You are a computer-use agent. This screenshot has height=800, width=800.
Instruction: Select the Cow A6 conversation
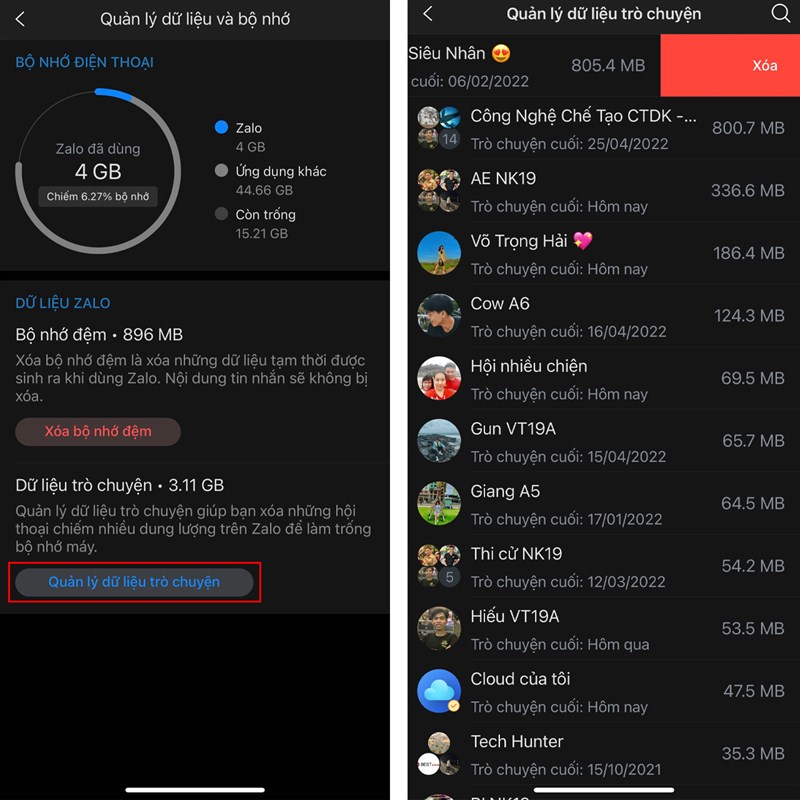coord(600,316)
